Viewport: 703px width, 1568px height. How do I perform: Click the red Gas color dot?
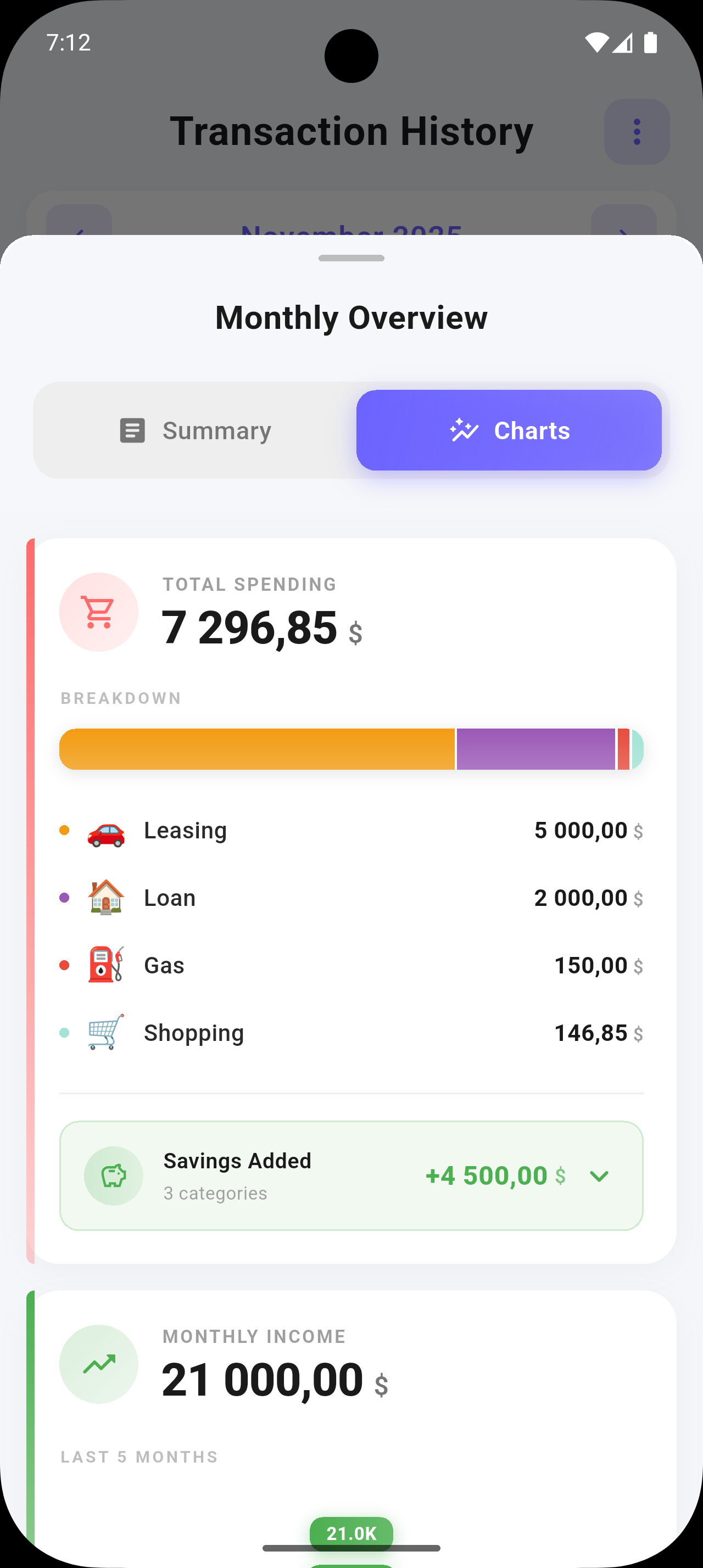pos(64,965)
